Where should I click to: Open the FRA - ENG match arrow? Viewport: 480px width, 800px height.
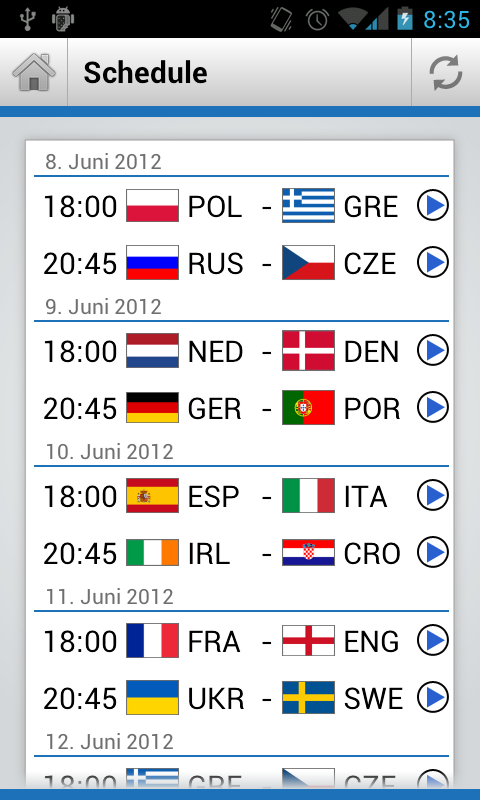point(433,640)
